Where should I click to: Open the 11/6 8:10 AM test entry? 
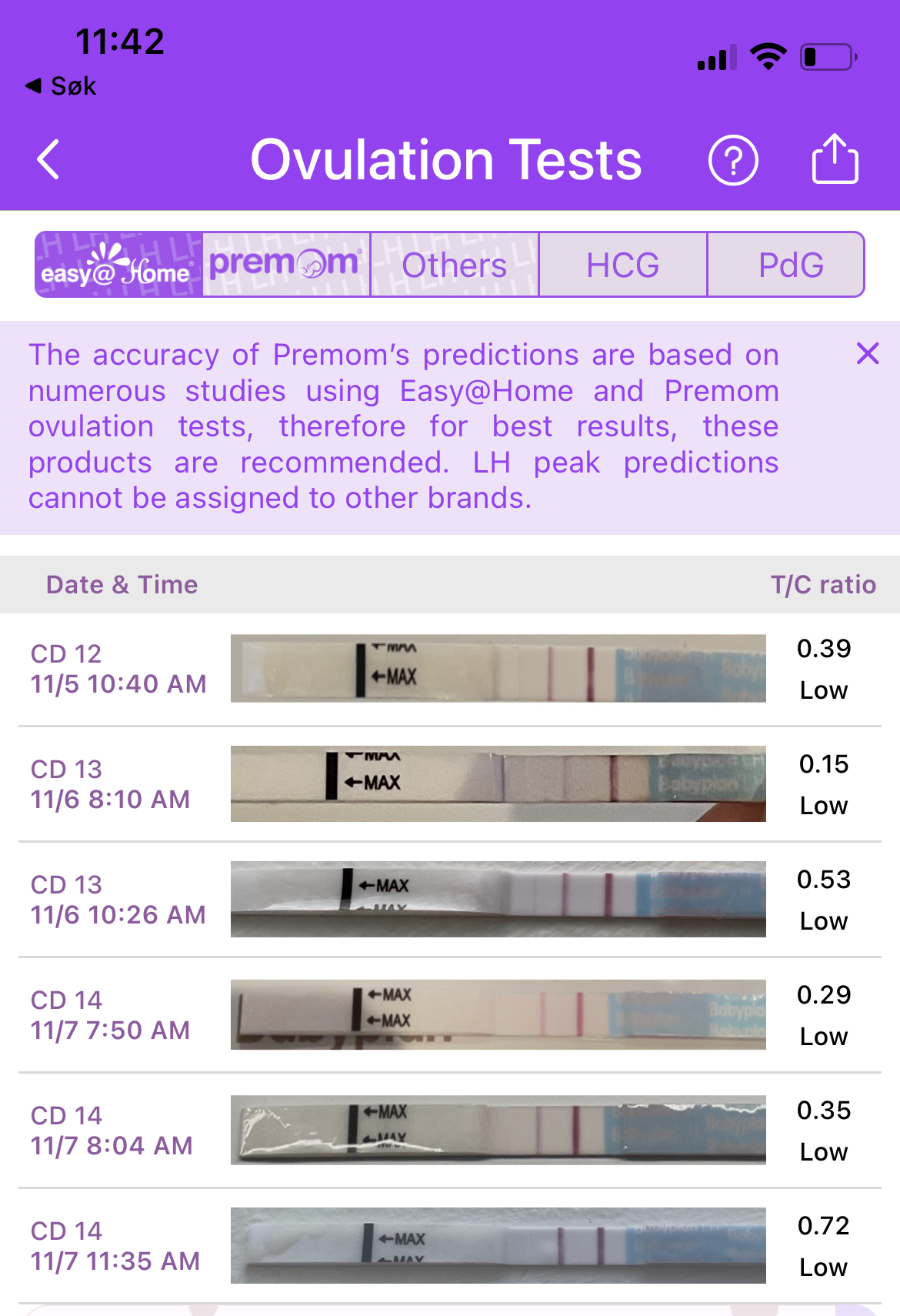point(449,783)
